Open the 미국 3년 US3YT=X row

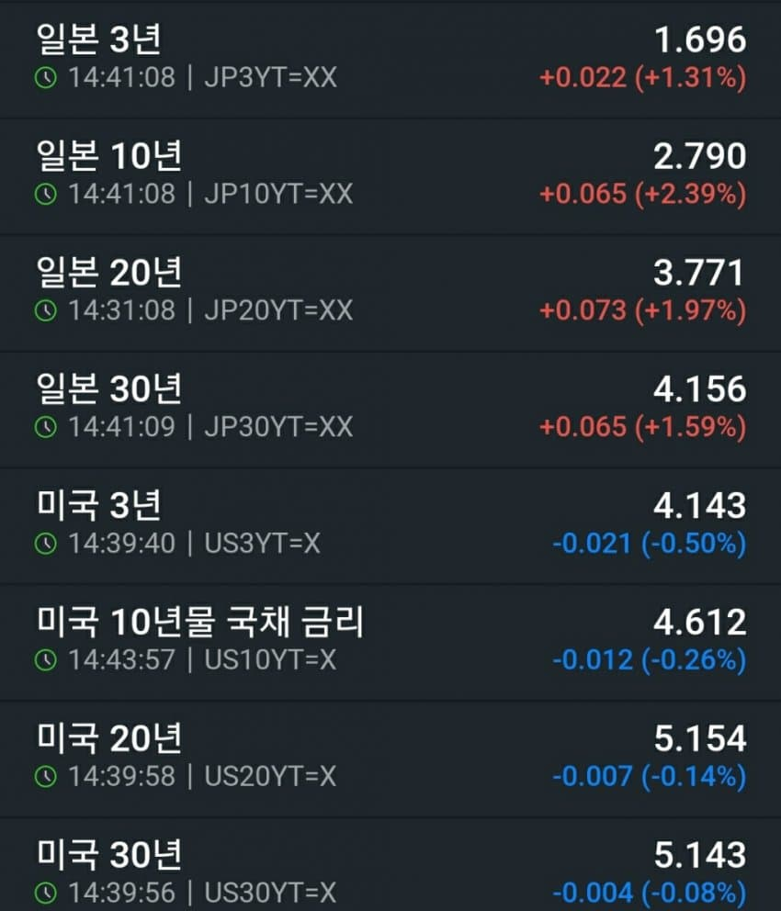pyautogui.click(x=390, y=526)
